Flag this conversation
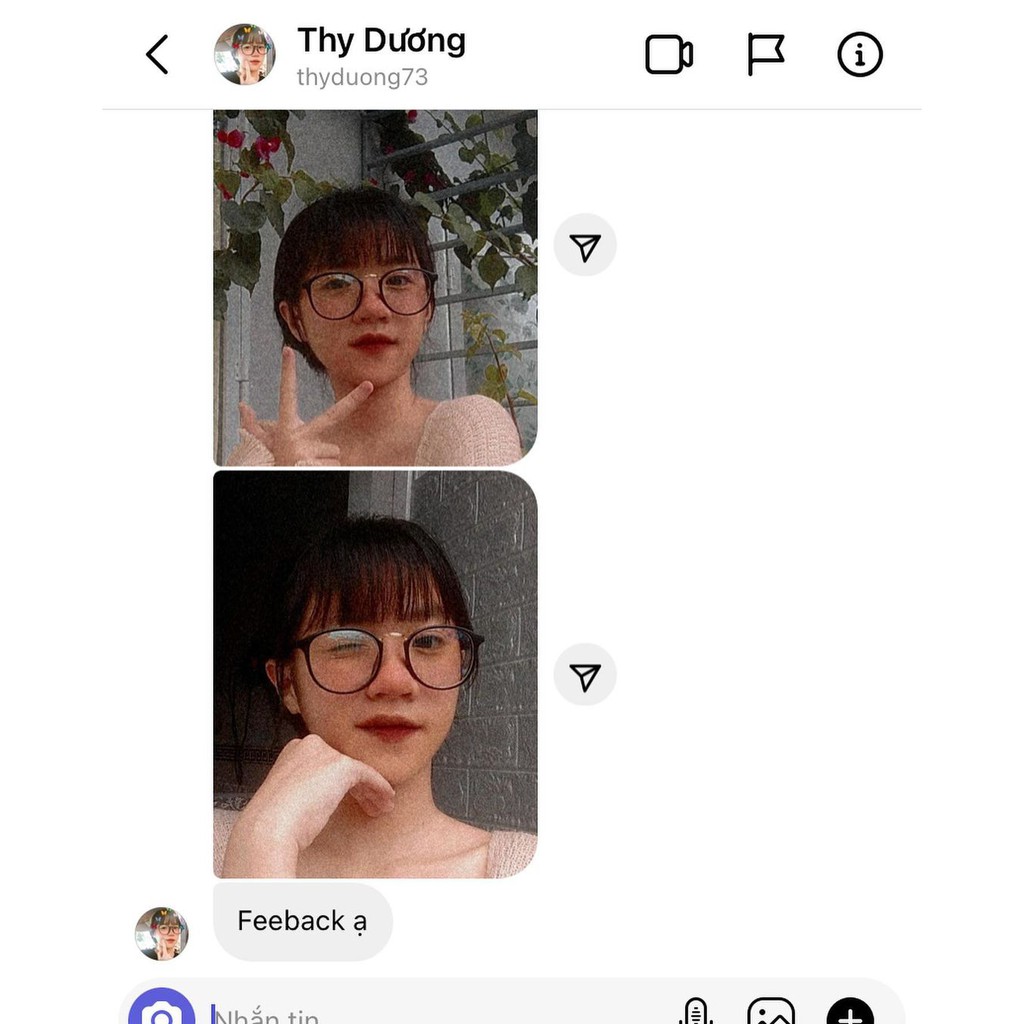1024x1024 pixels. [766, 54]
